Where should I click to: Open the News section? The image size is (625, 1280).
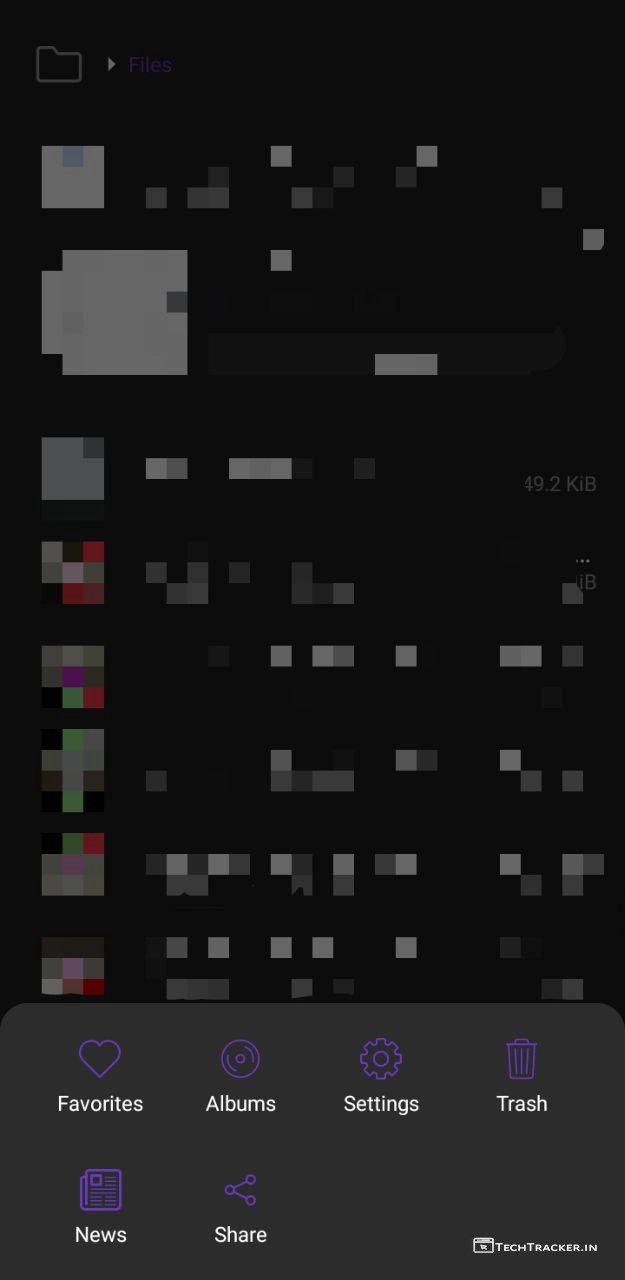(x=100, y=1206)
